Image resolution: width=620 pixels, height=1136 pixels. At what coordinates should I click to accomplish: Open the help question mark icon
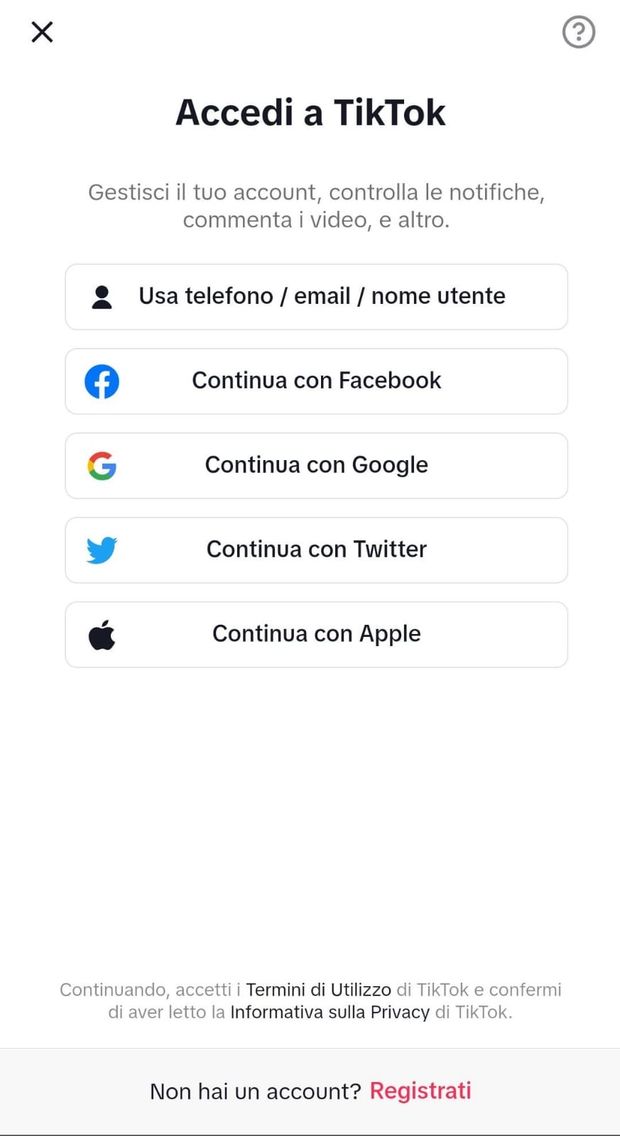578,32
